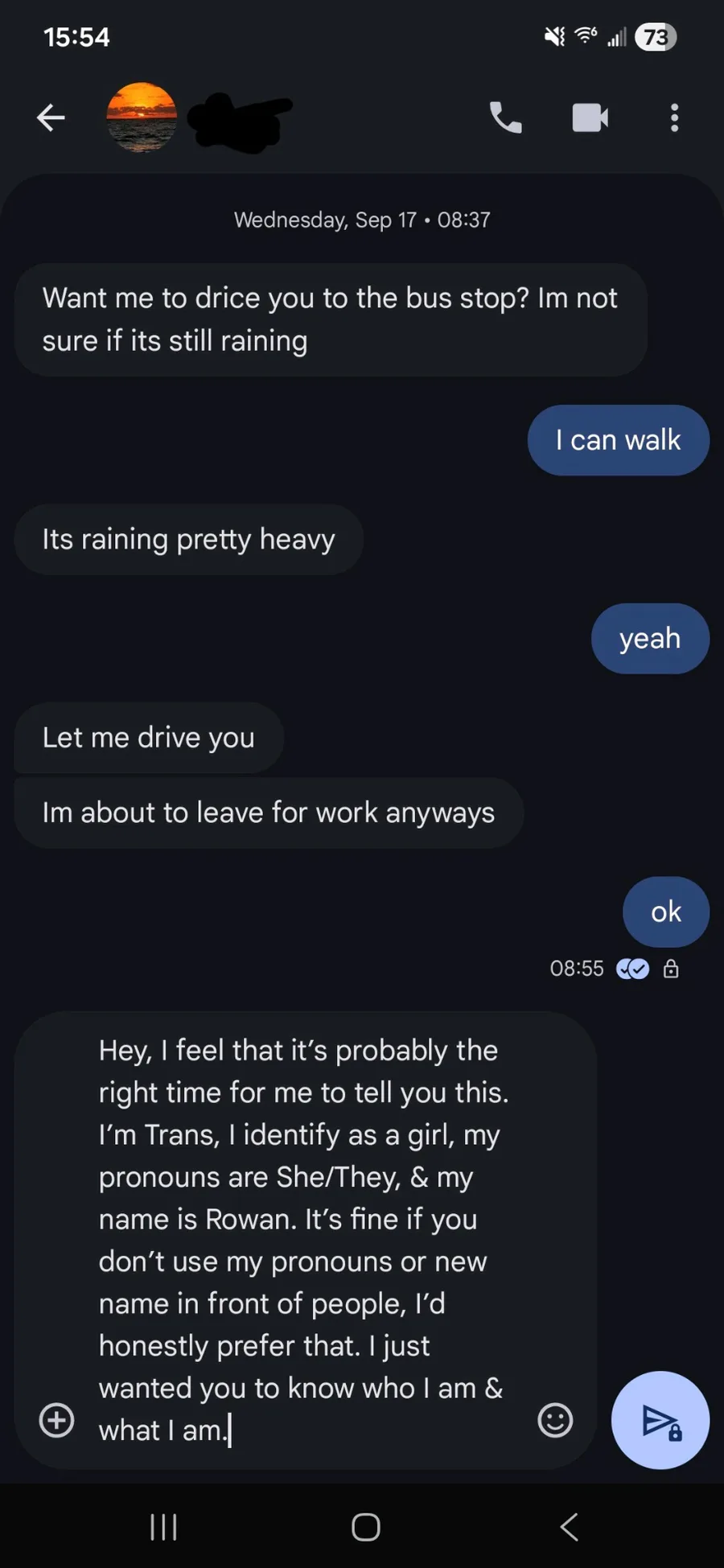Send the drafted message
This screenshot has height=1568, width=724.
(x=660, y=1421)
